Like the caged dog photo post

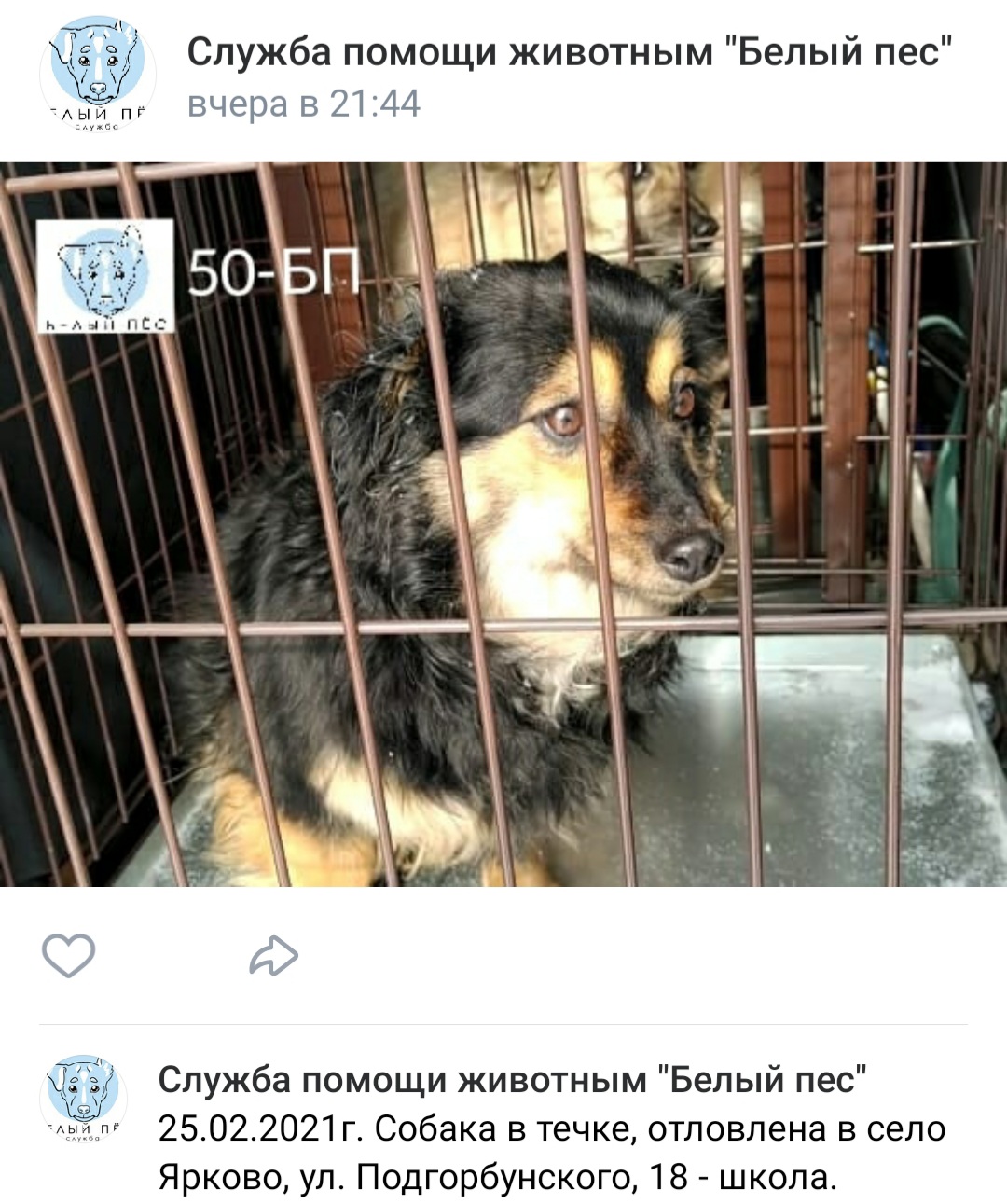point(69,954)
